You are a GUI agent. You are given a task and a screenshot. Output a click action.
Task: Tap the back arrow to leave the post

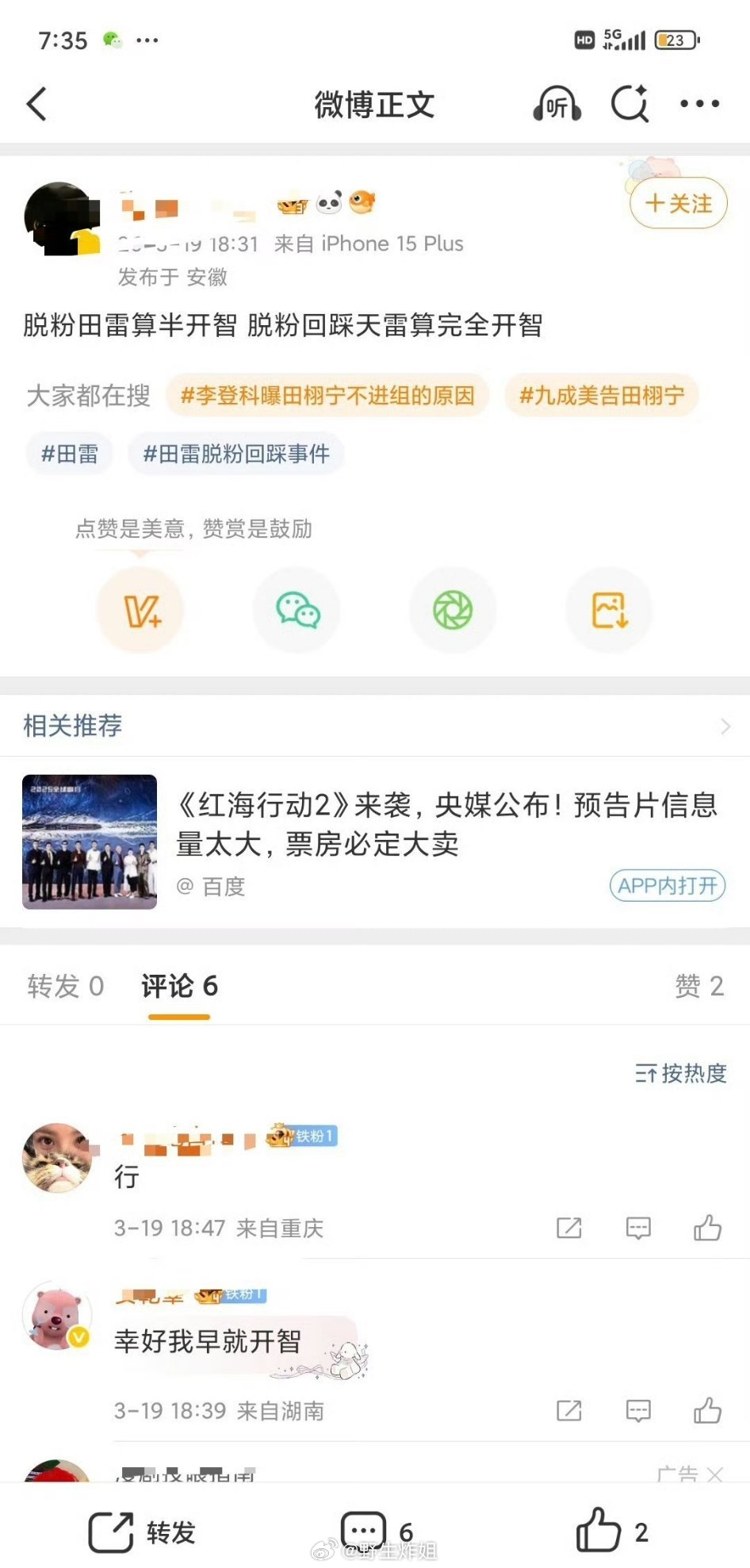click(35, 104)
